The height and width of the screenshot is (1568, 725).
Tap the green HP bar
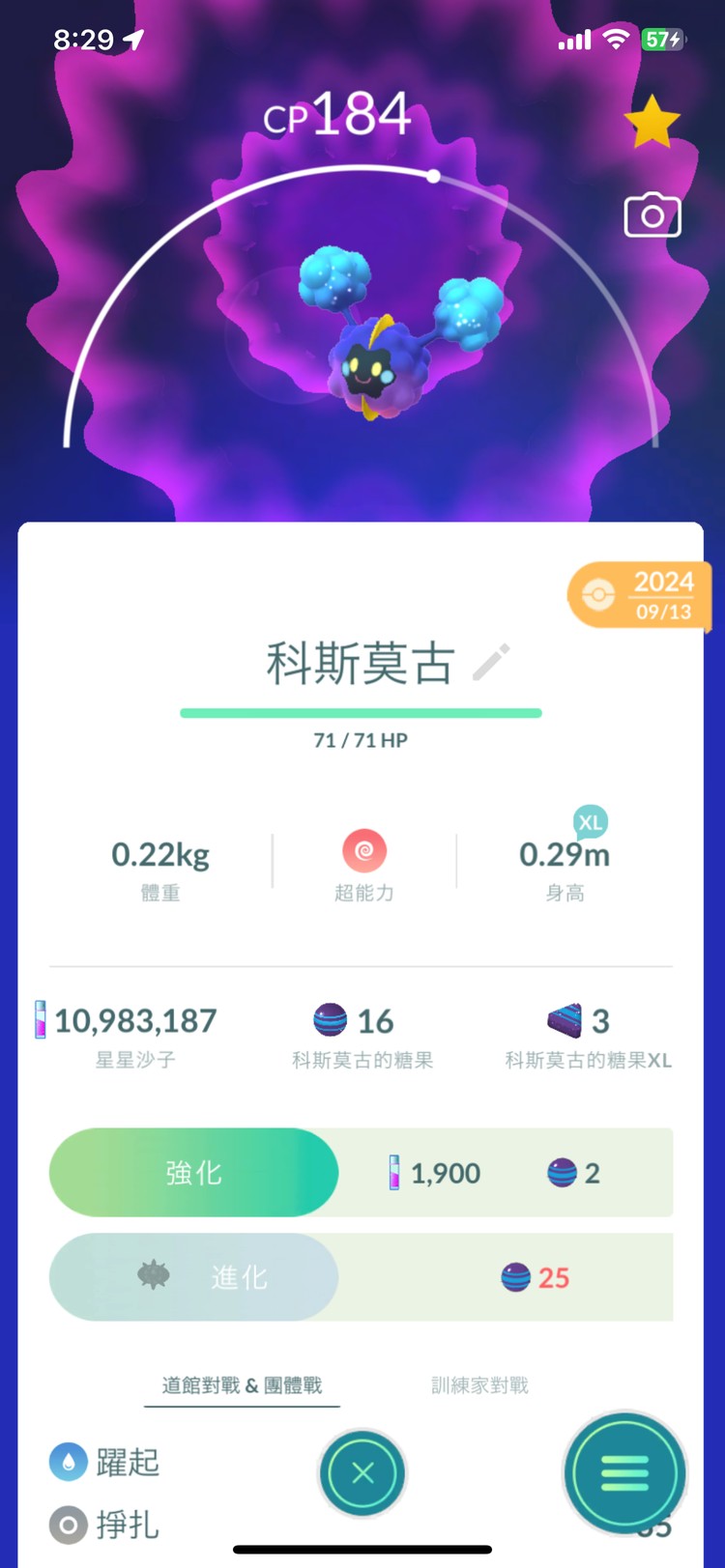[361, 712]
